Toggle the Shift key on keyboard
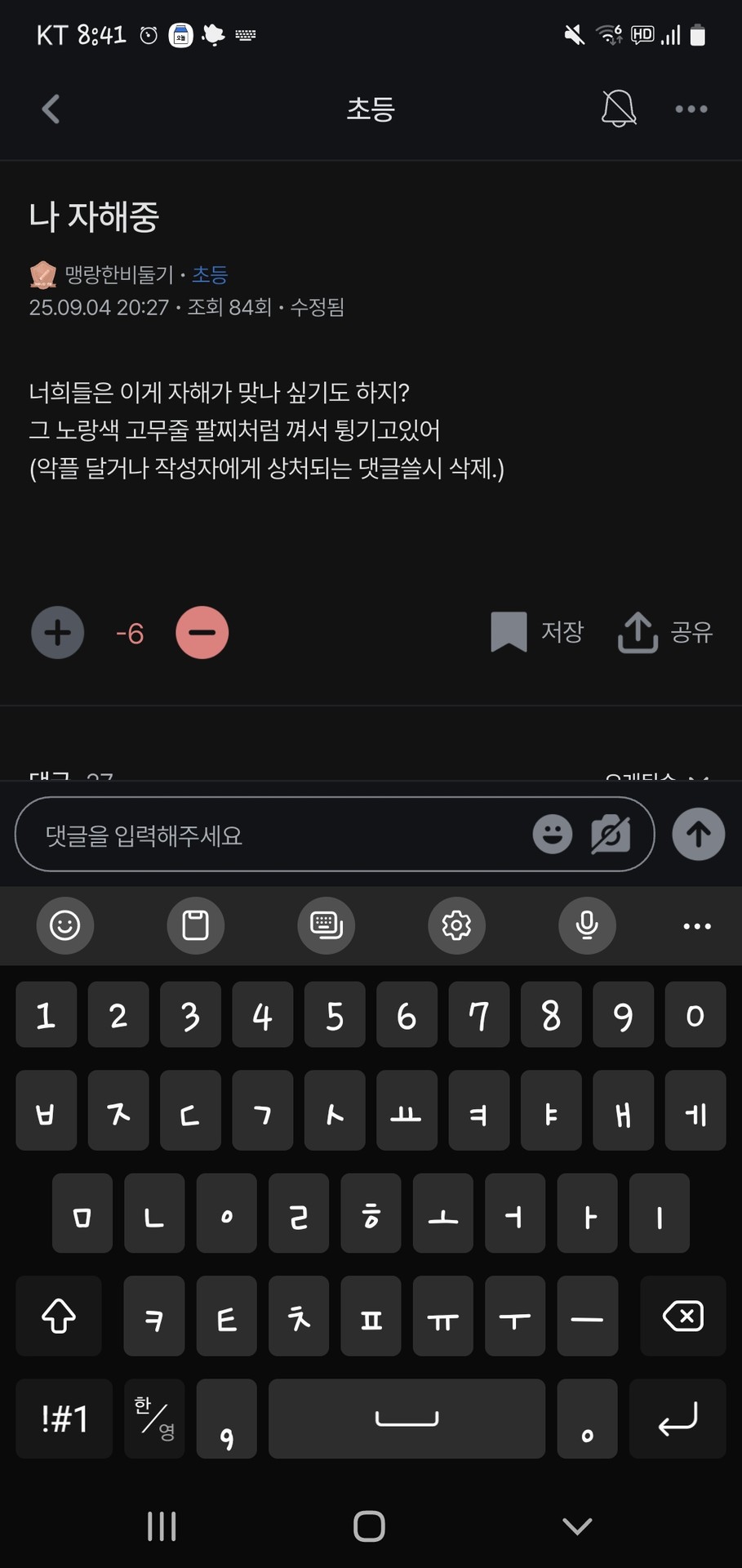742x1568 pixels. coord(58,1316)
